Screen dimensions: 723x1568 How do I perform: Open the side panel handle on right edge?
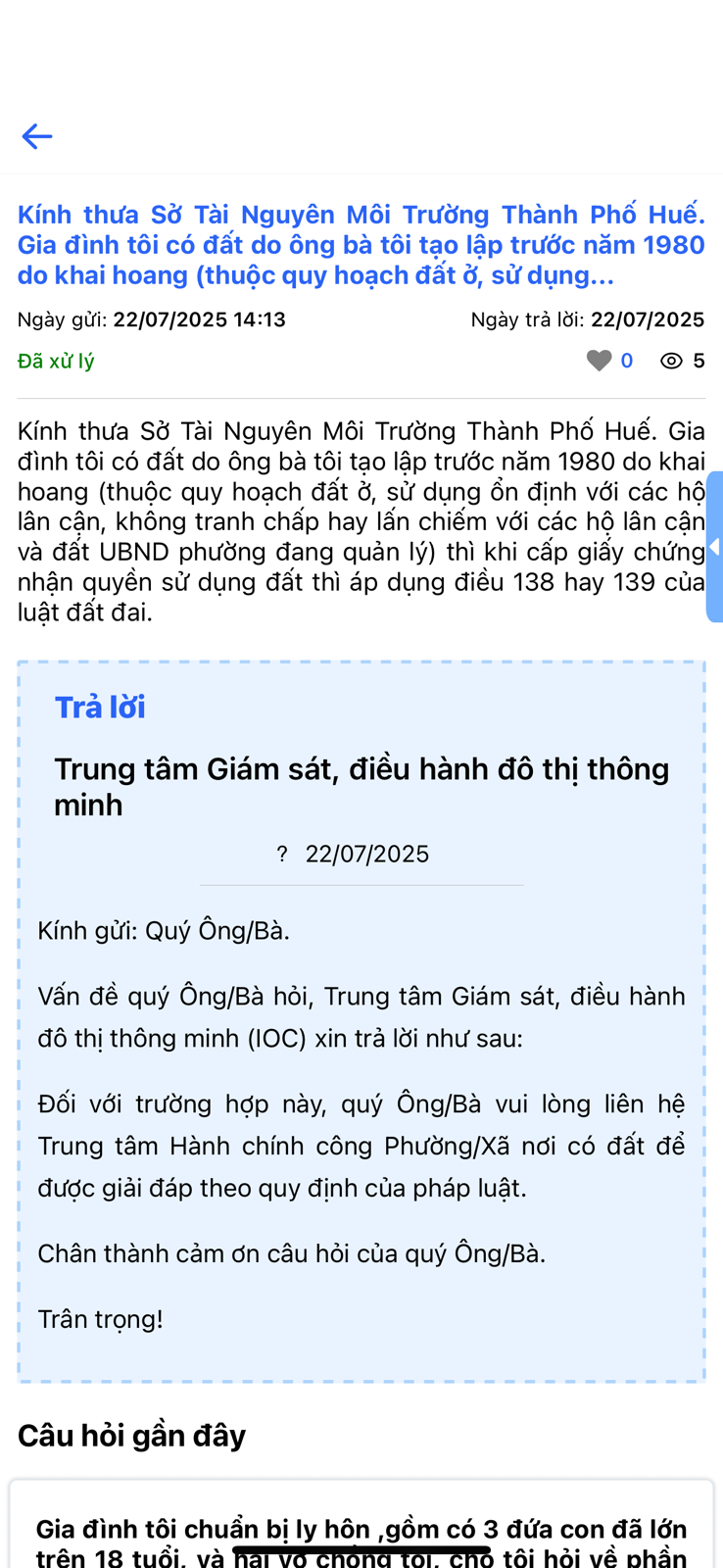click(x=714, y=547)
